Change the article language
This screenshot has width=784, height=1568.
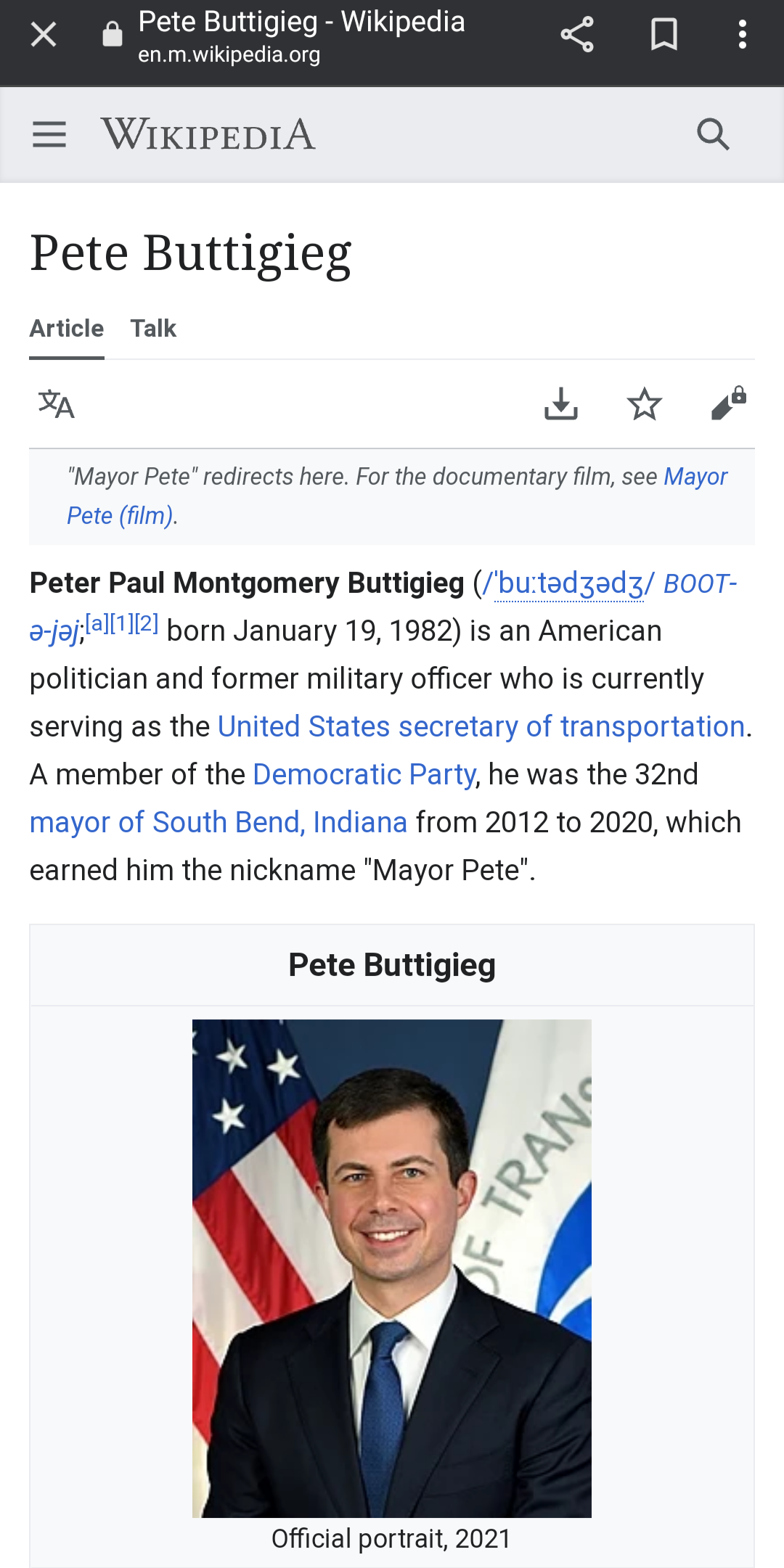point(57,404)
